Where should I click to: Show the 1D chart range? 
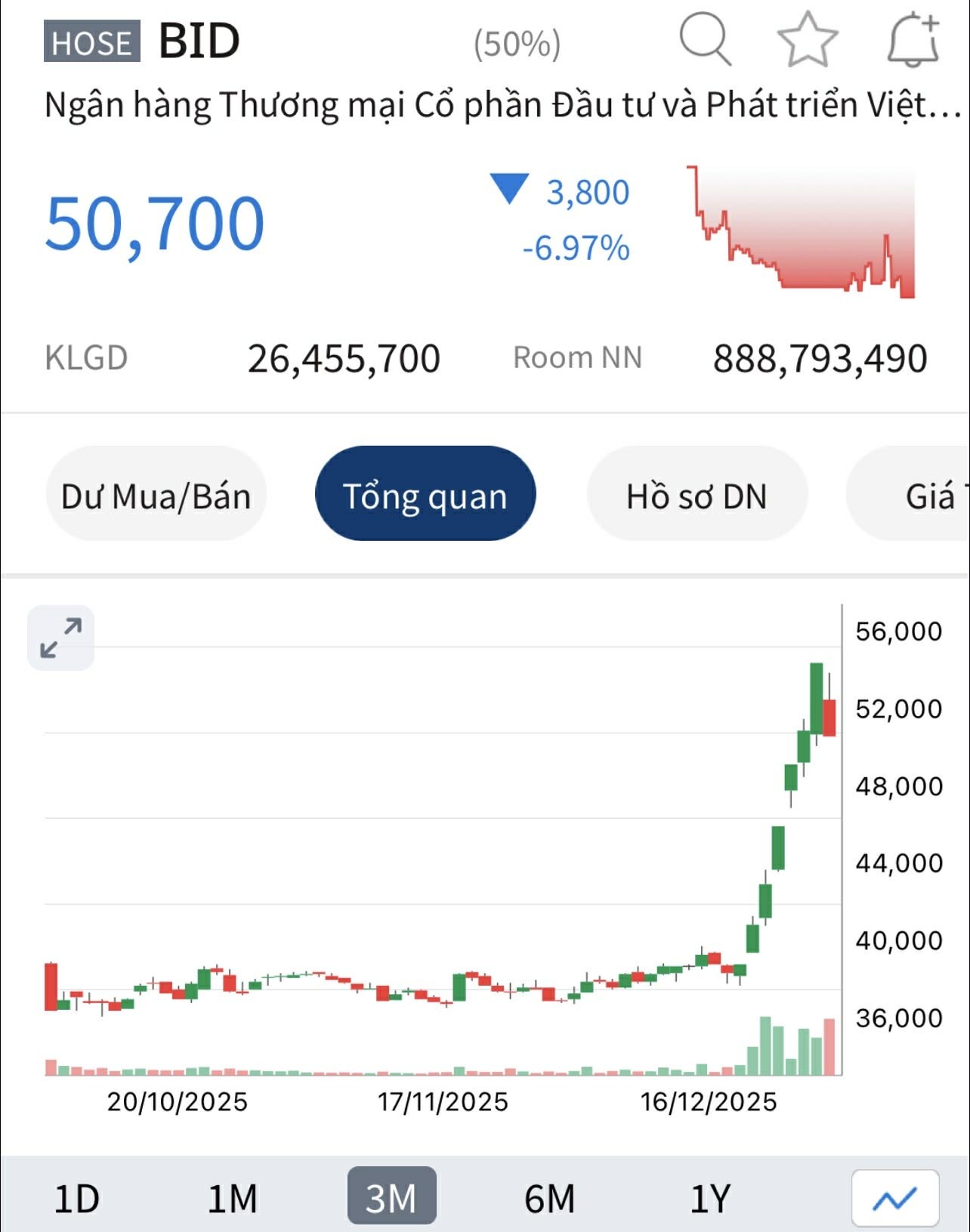tap(76, 1197)
